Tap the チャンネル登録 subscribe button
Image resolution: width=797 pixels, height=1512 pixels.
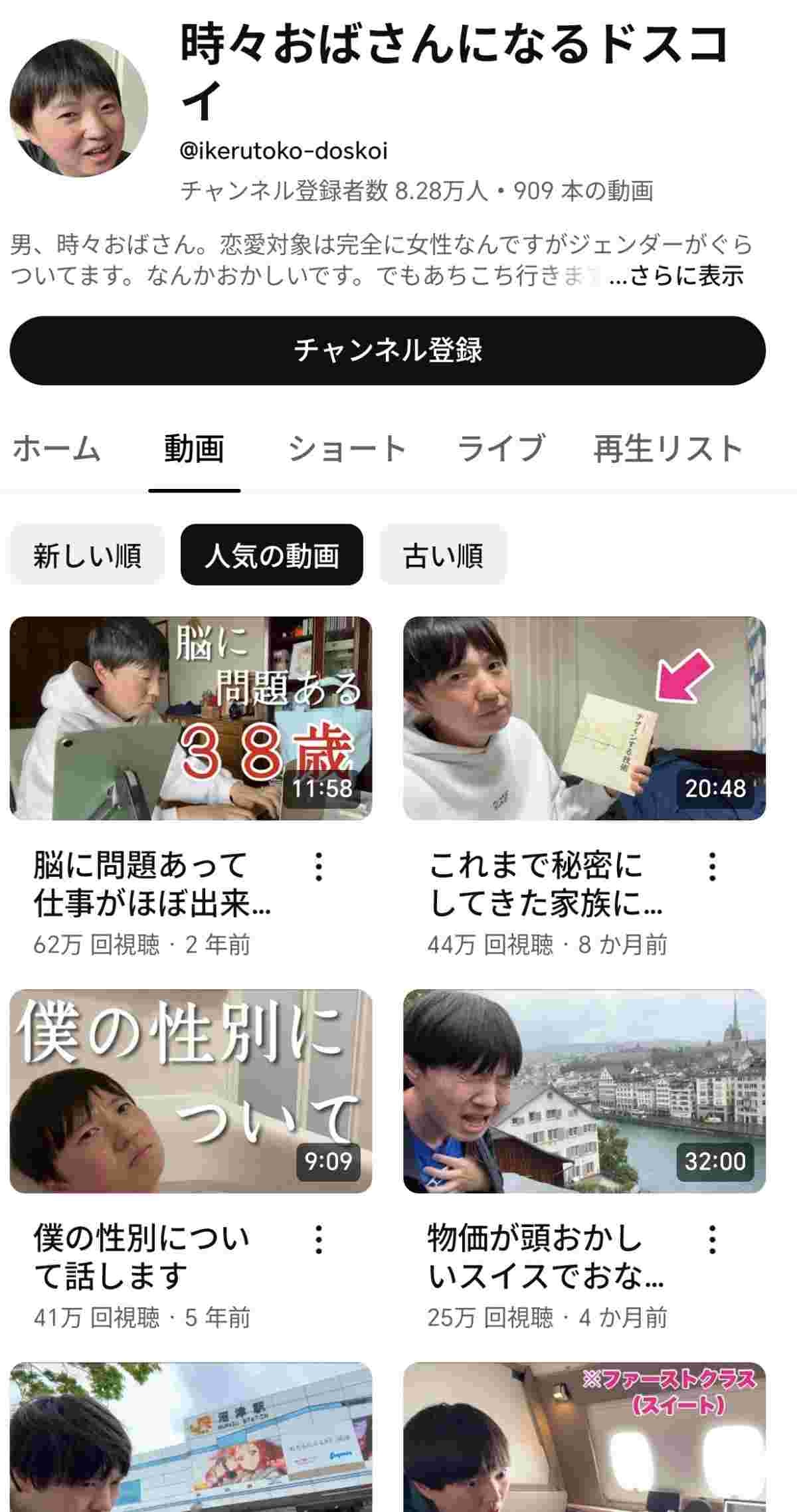point(387,350)
